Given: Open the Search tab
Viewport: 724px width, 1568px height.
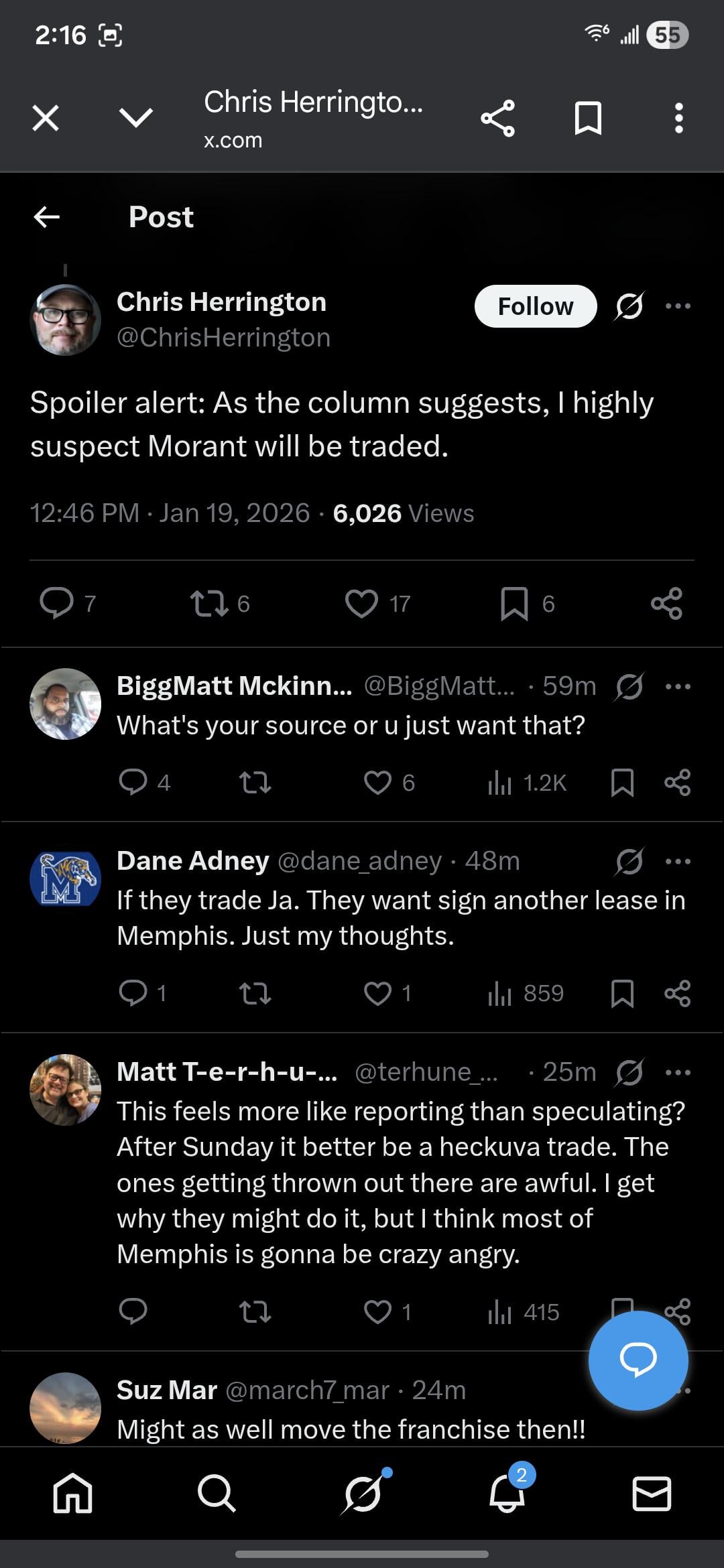Looking at the screenshot, I should click(x=217, y=1494).
